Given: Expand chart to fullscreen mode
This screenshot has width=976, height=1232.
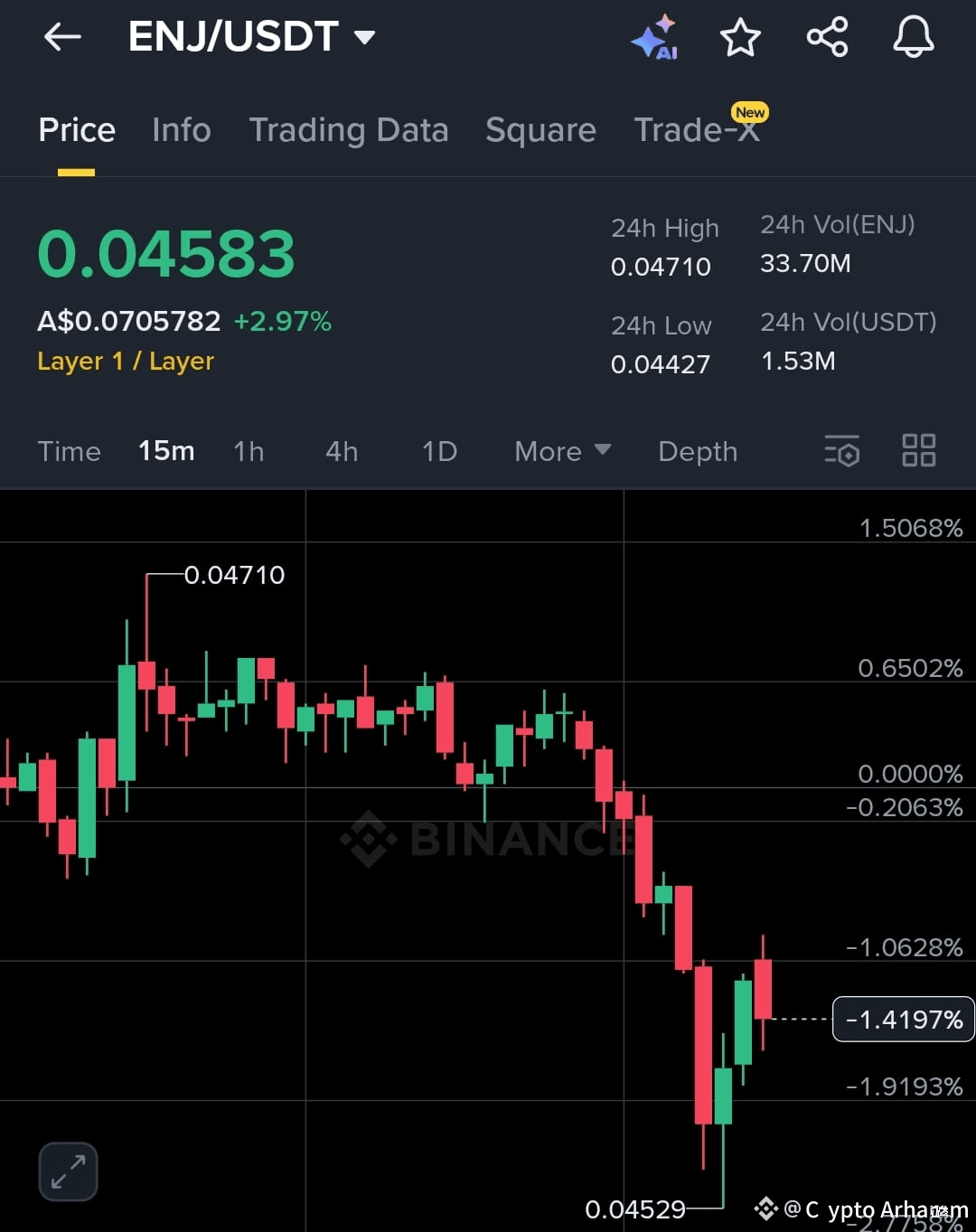Looking at the screenshot, I should point(68,1171).
